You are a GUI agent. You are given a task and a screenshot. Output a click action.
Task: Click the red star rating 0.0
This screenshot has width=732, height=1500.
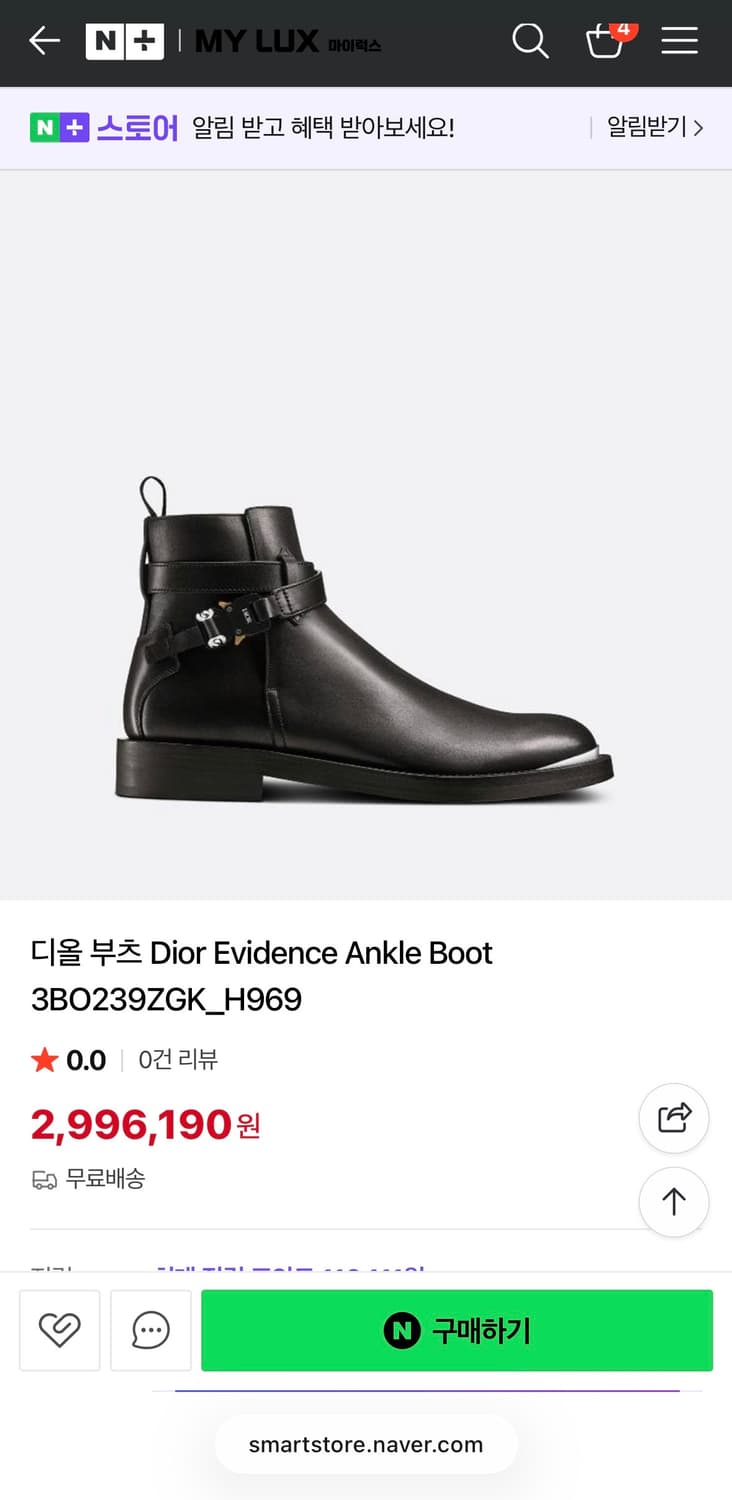tap(68, 1060)
